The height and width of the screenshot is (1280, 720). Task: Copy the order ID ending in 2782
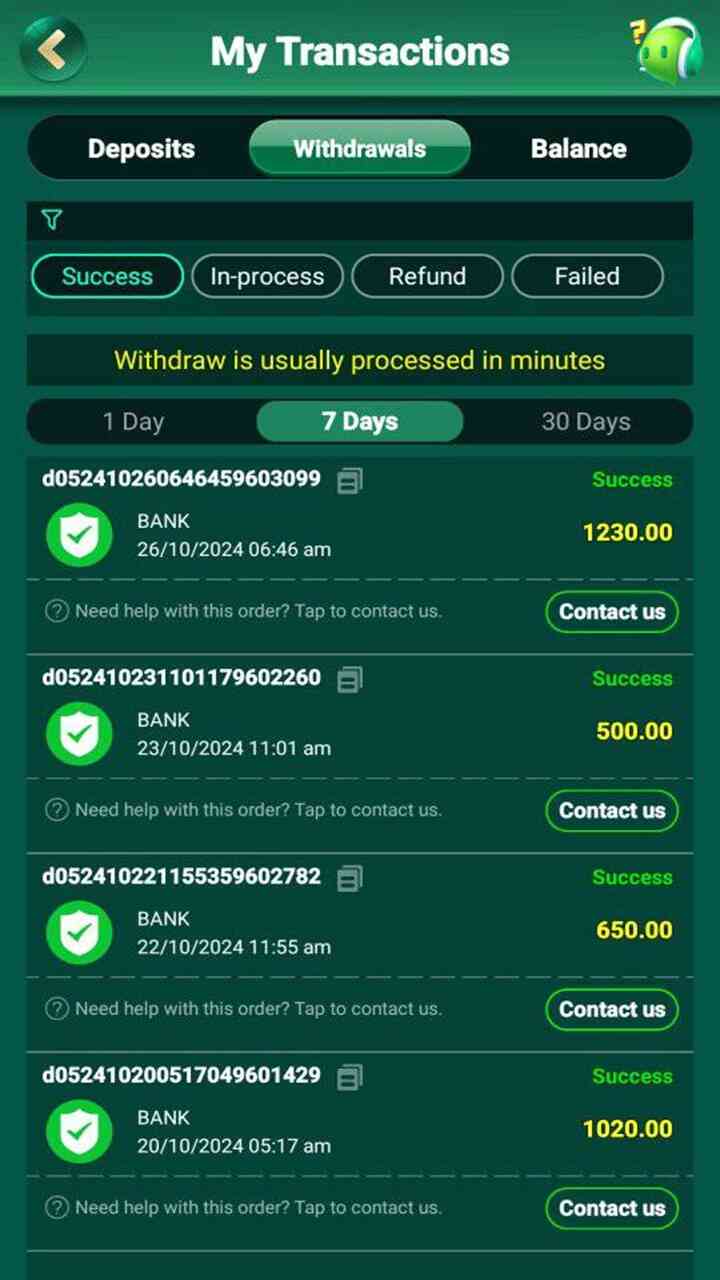tap(349, 879)
